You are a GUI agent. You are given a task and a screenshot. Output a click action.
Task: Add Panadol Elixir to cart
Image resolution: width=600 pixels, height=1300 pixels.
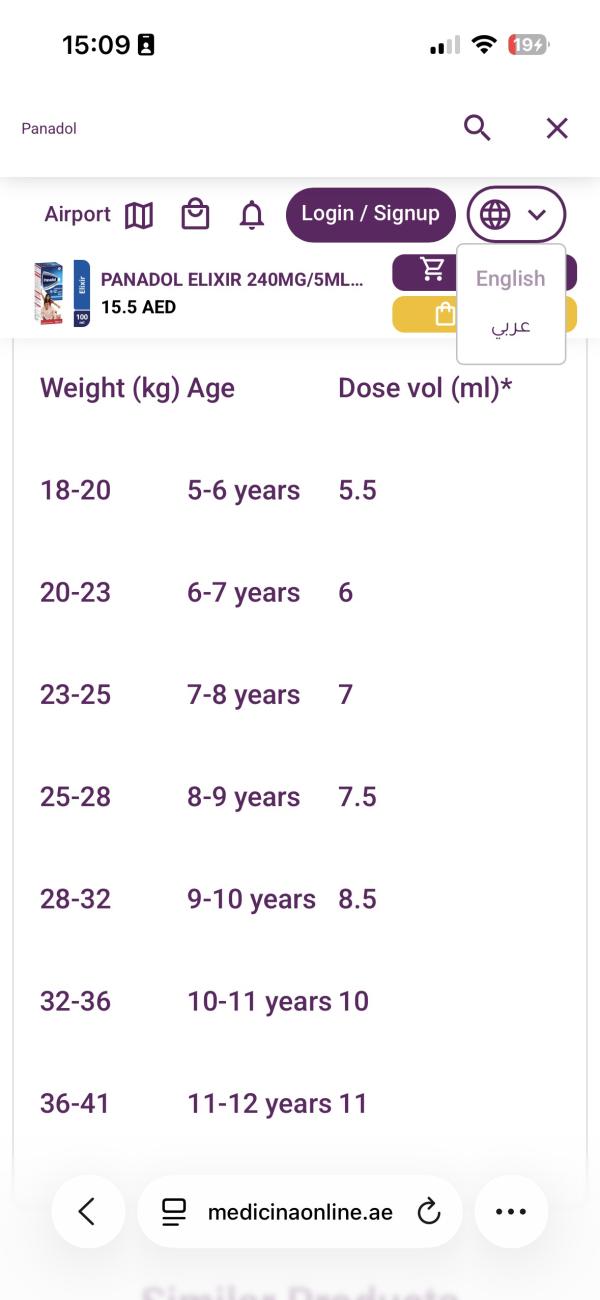tap(432, 271)
